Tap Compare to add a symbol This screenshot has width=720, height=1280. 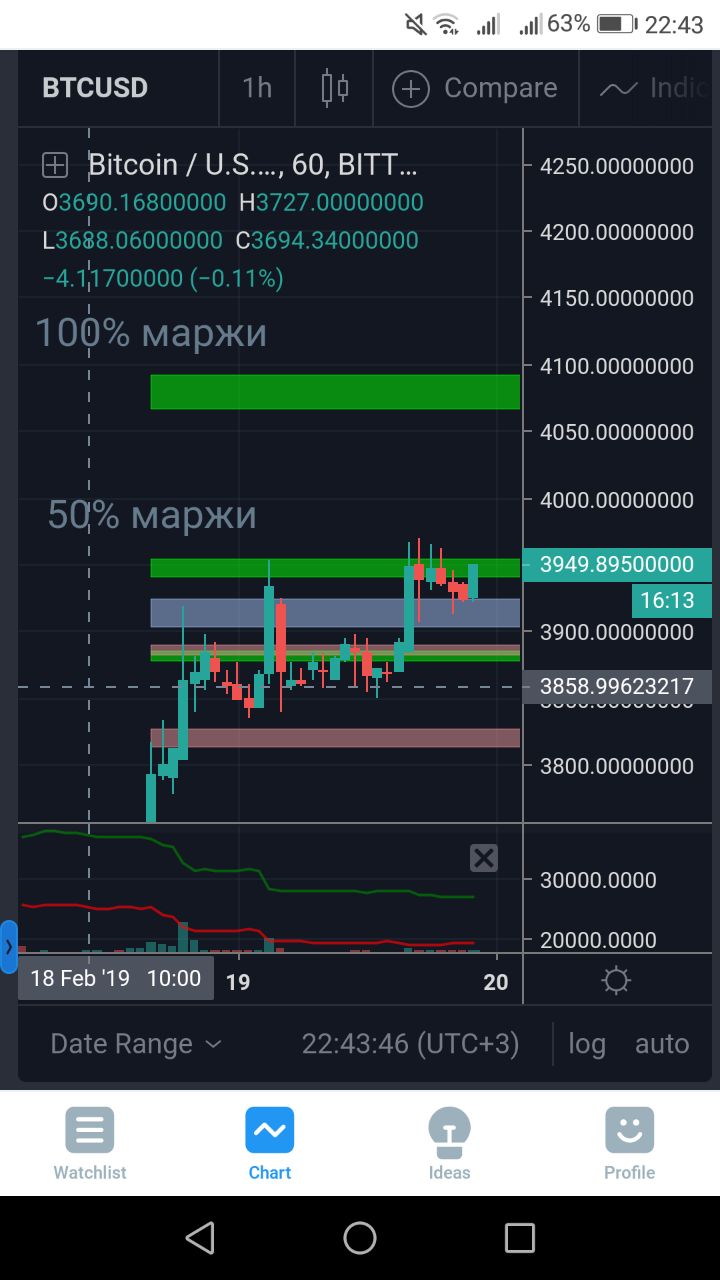[x=476, y=88]
